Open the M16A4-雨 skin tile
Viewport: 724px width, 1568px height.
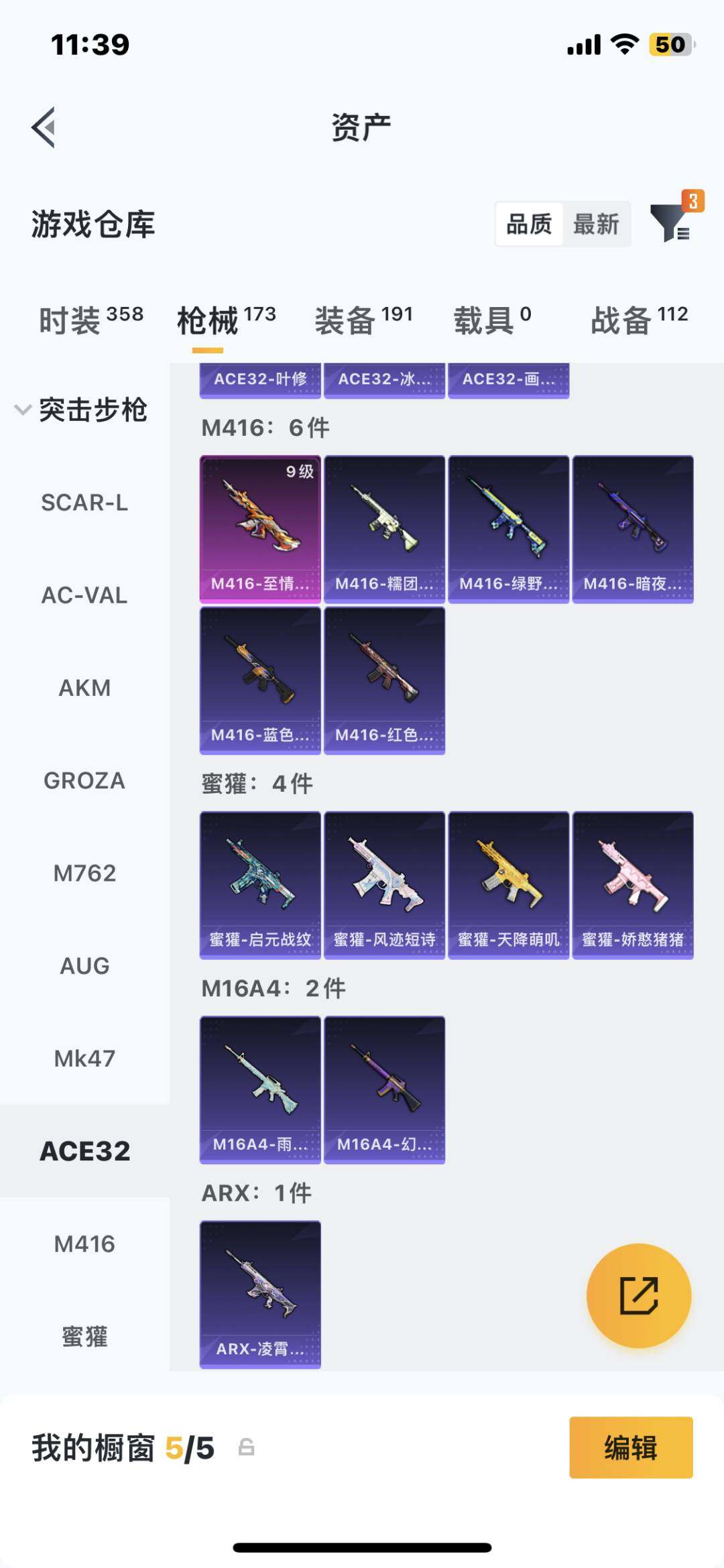(x=260, y=1090)
